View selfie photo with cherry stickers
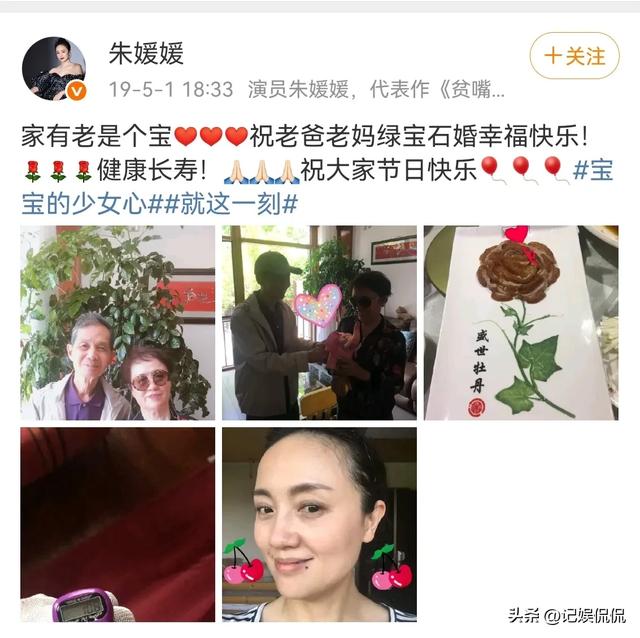Image resolution: width=640 pixels, height=638 pixels. click(319, 524)
